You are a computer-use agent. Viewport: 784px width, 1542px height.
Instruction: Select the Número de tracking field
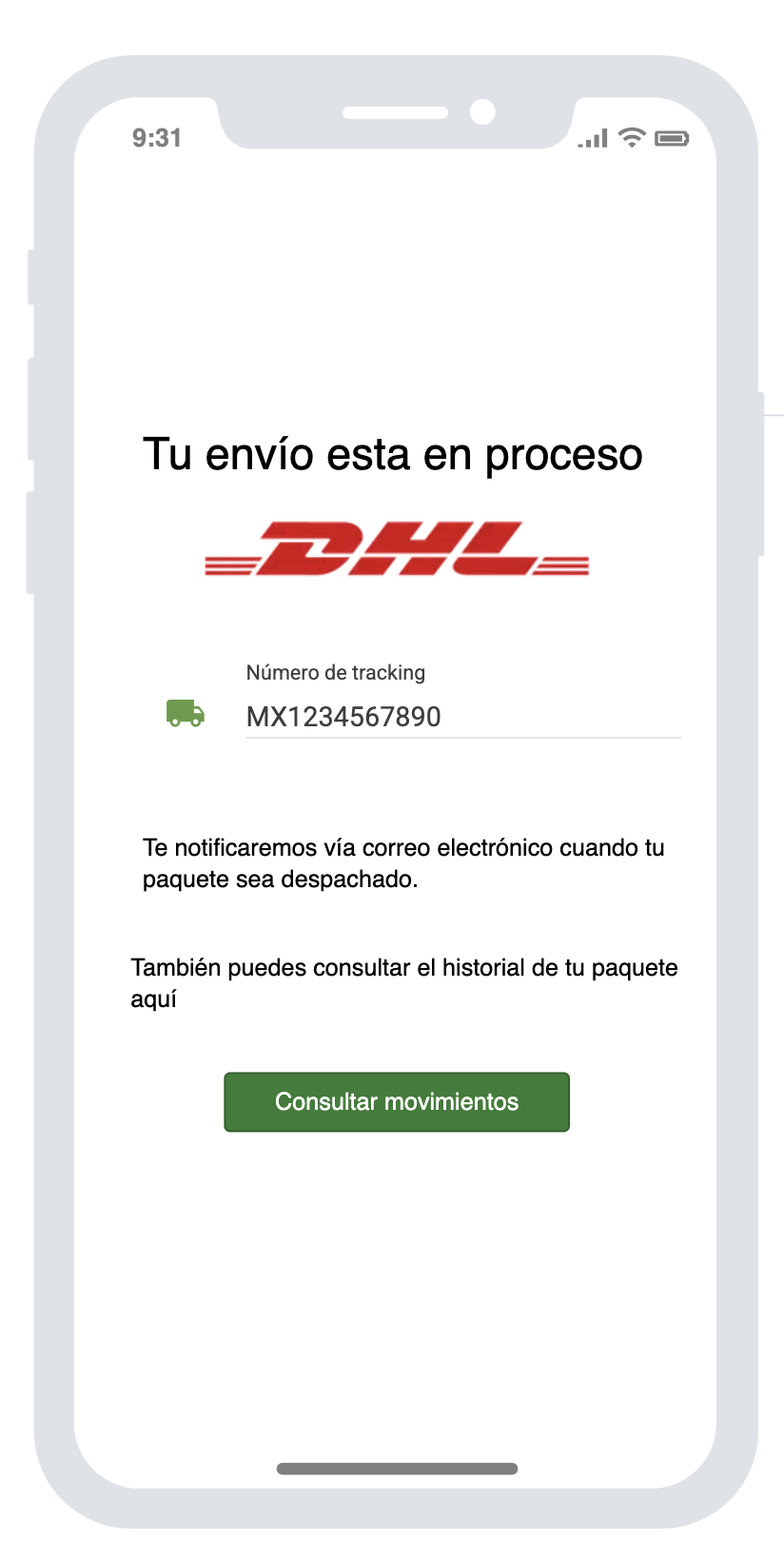(x=462, y=716)
